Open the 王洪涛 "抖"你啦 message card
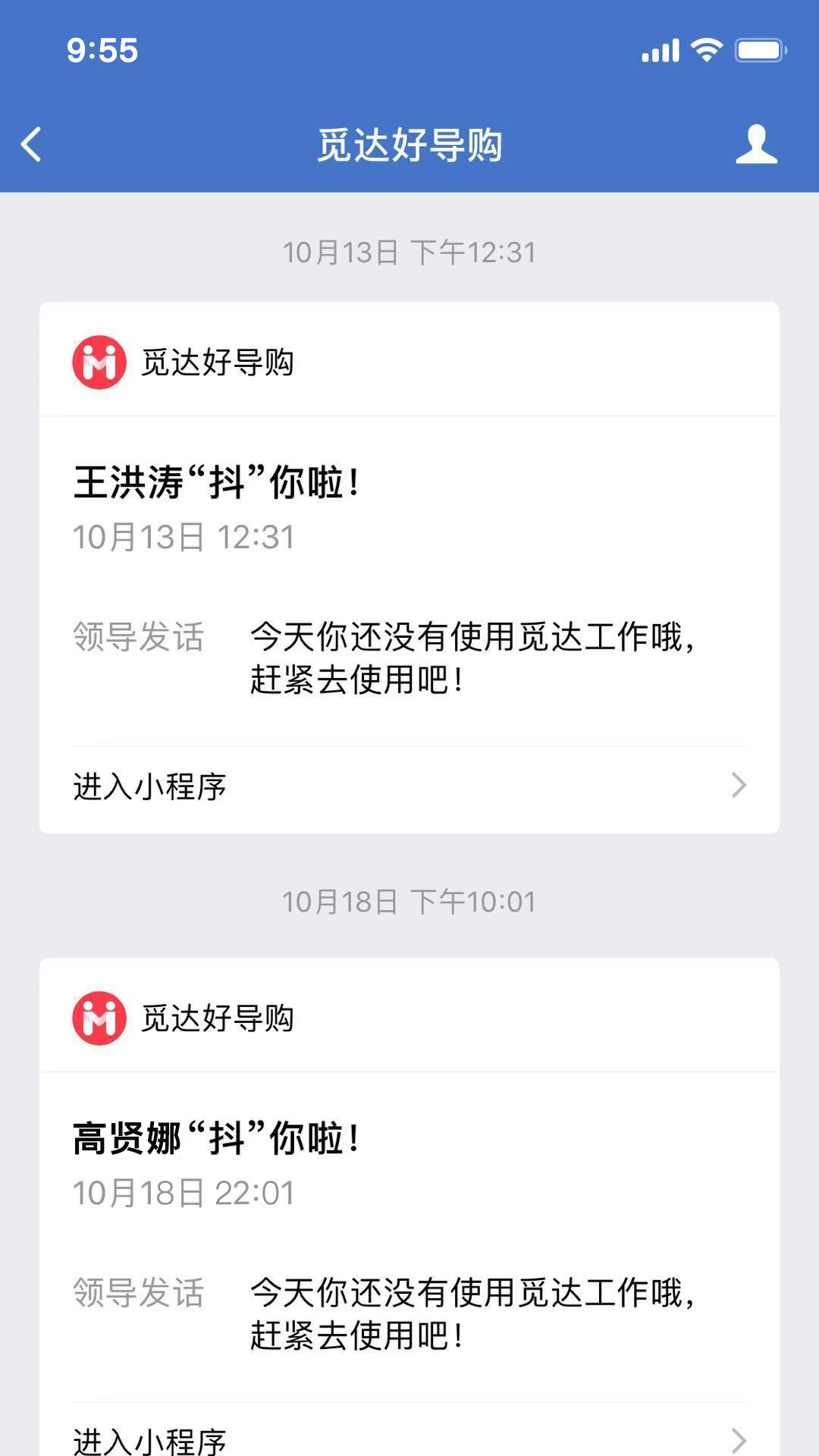 (409, 567)
